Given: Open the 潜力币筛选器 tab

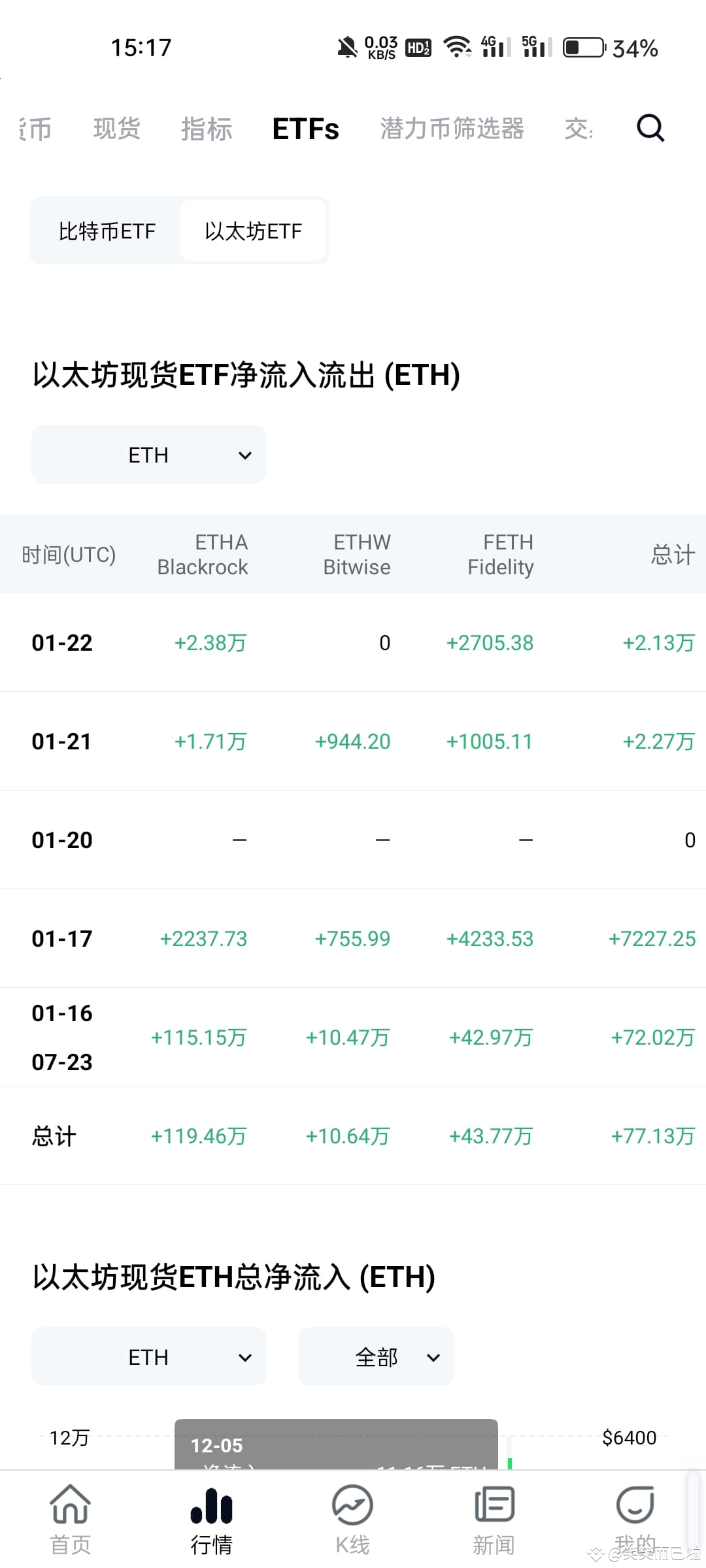Looking at the screenshot, I should click(452, 129).
